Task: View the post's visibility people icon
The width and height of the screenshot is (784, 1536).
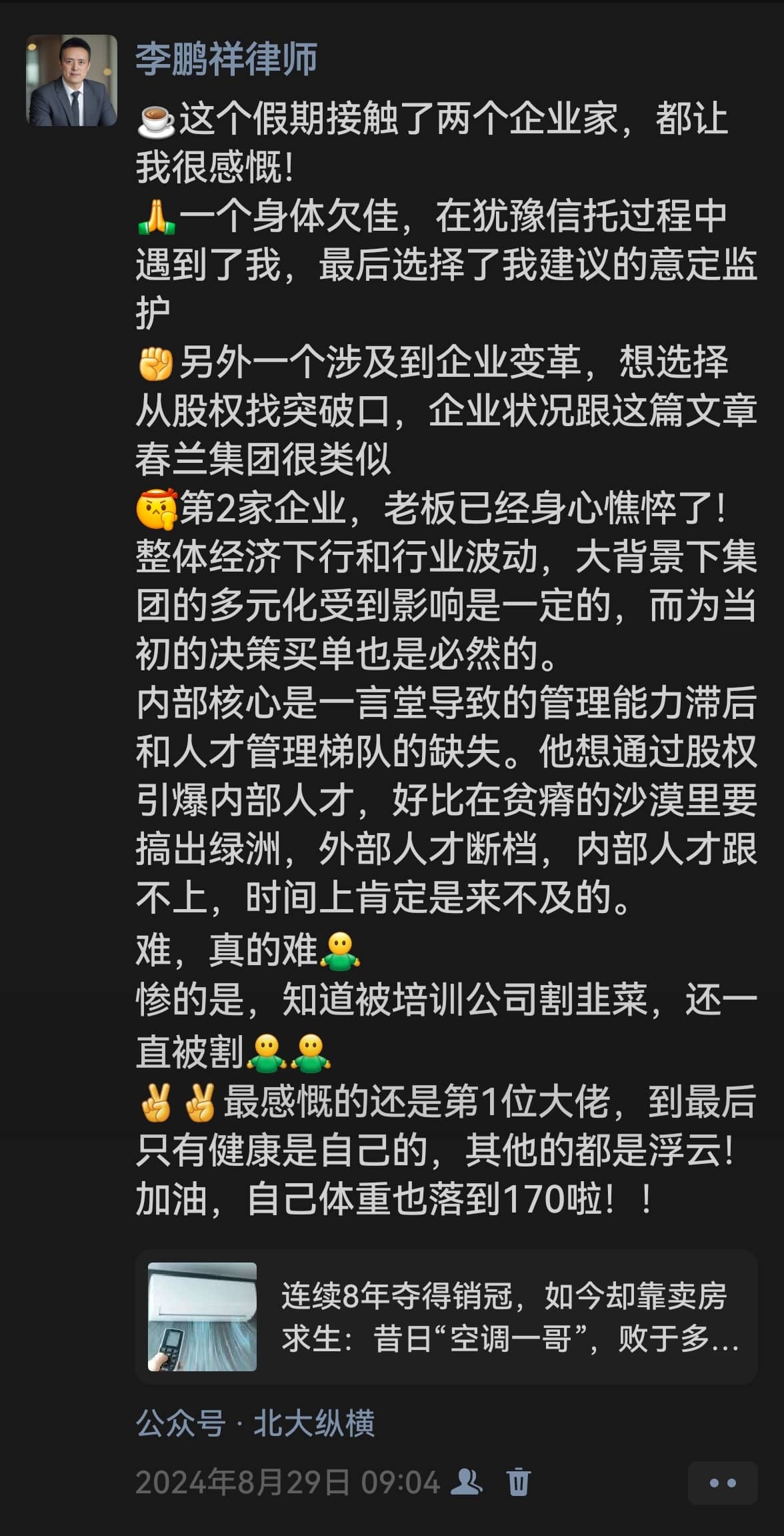Action: 467,1482
